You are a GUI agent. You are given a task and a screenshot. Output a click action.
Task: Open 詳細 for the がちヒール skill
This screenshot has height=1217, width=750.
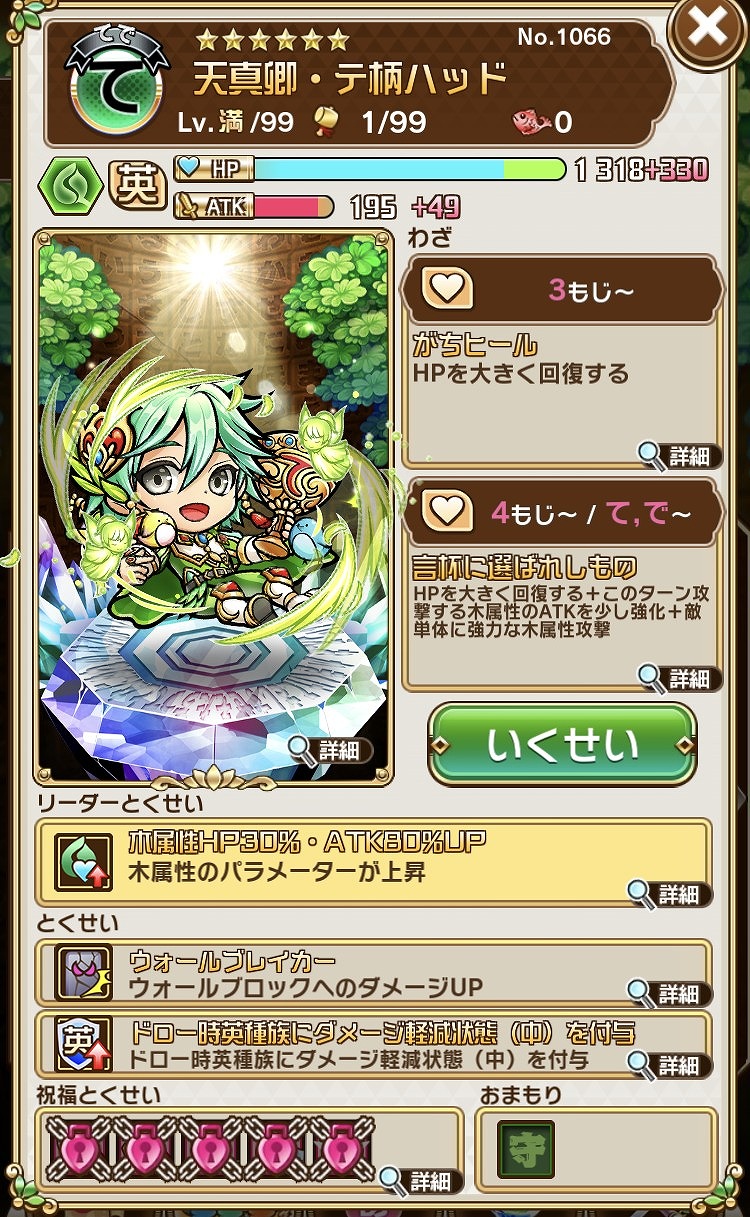(x=680, y=456)
